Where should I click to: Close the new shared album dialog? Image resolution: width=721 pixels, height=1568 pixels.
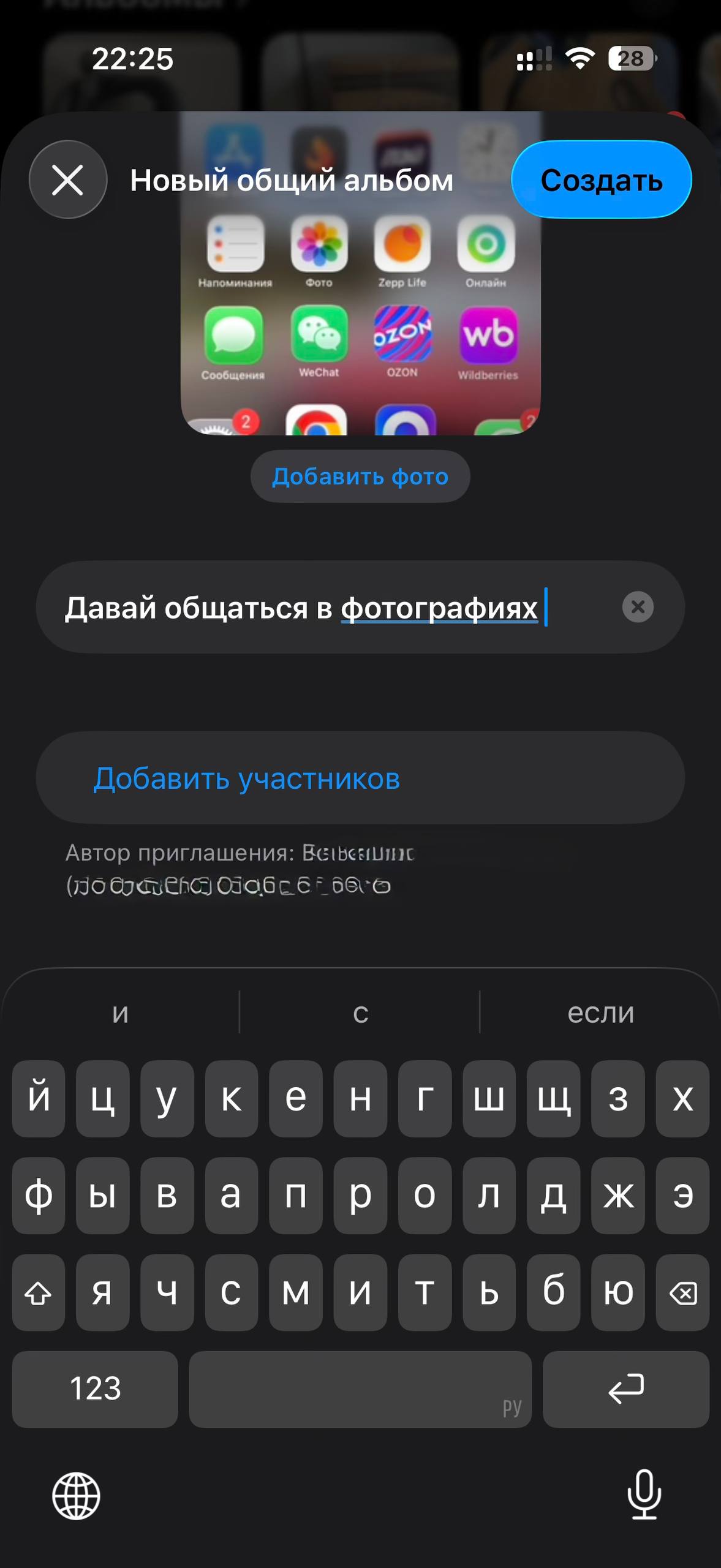[67, 179]
